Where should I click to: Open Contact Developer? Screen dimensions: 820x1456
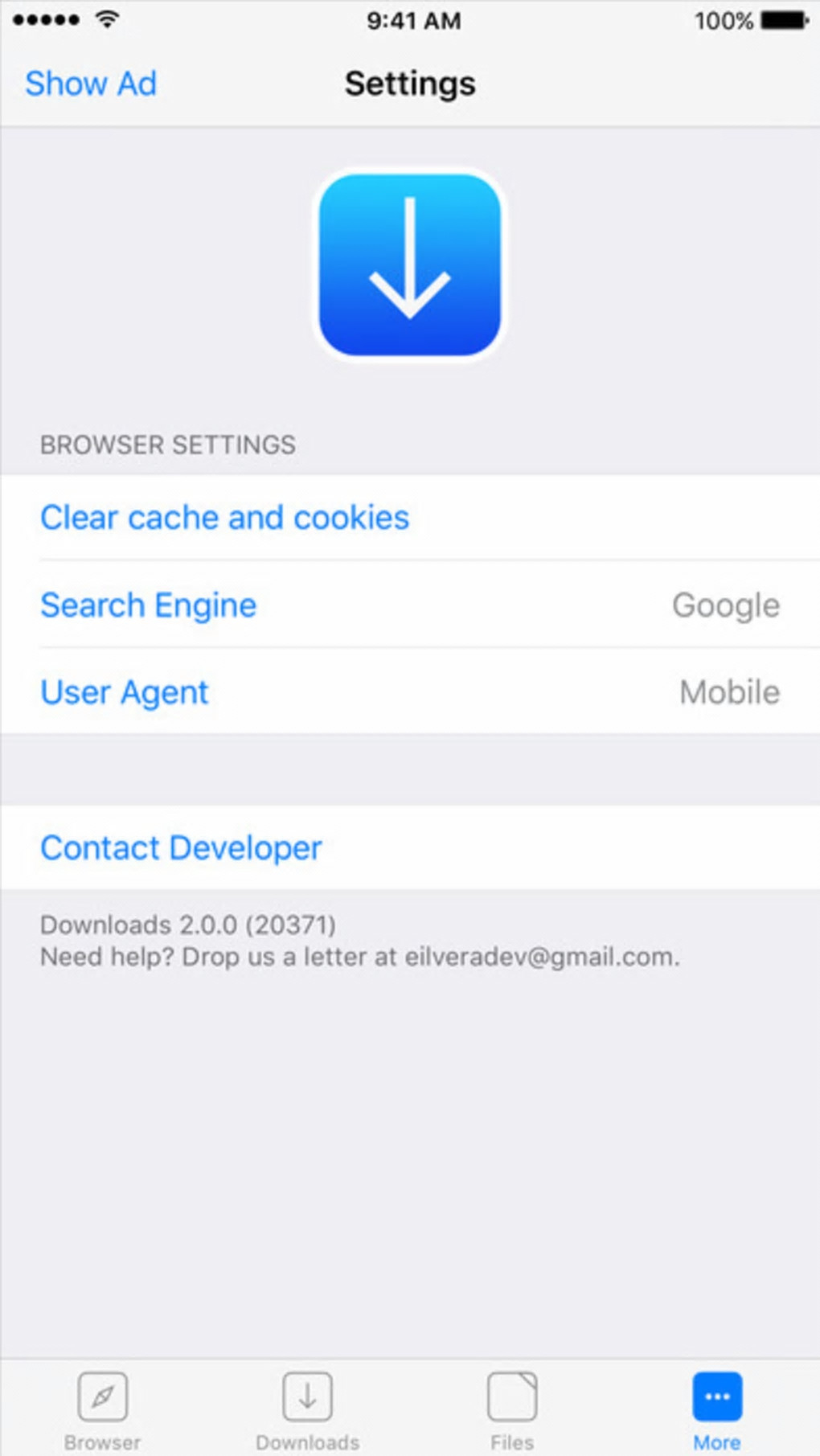click(181, 848)
